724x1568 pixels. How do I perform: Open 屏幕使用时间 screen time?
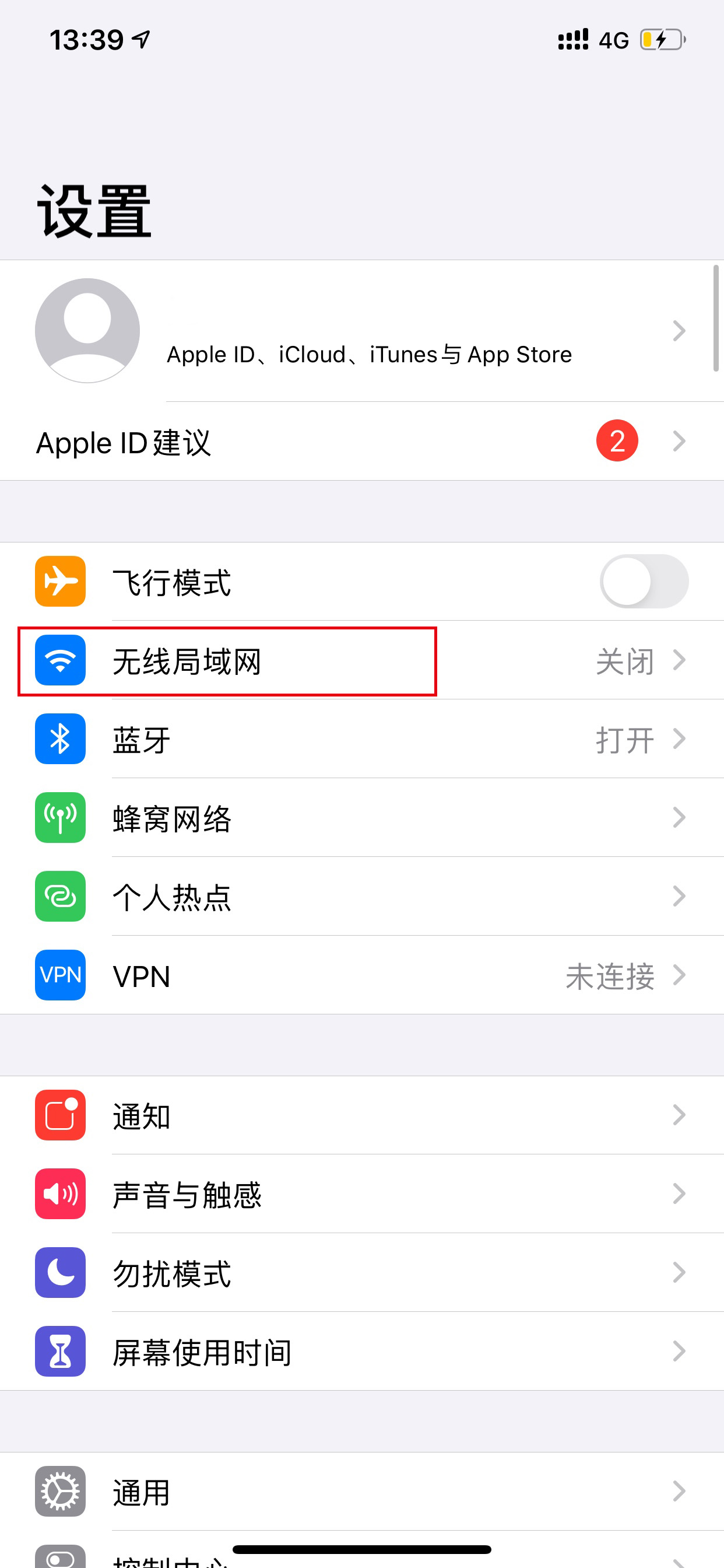[362, 1352]
